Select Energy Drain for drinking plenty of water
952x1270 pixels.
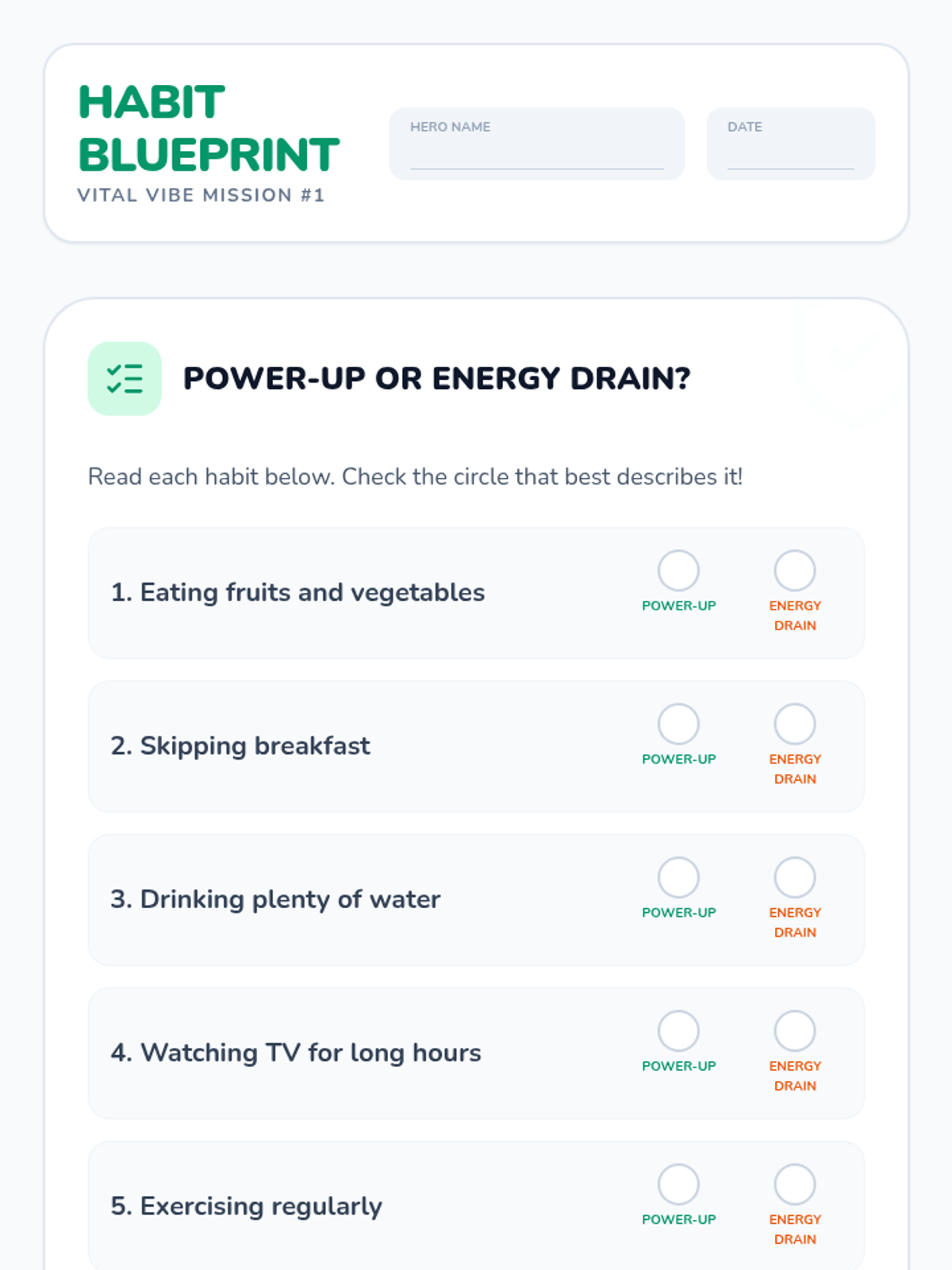coord(795,877)
